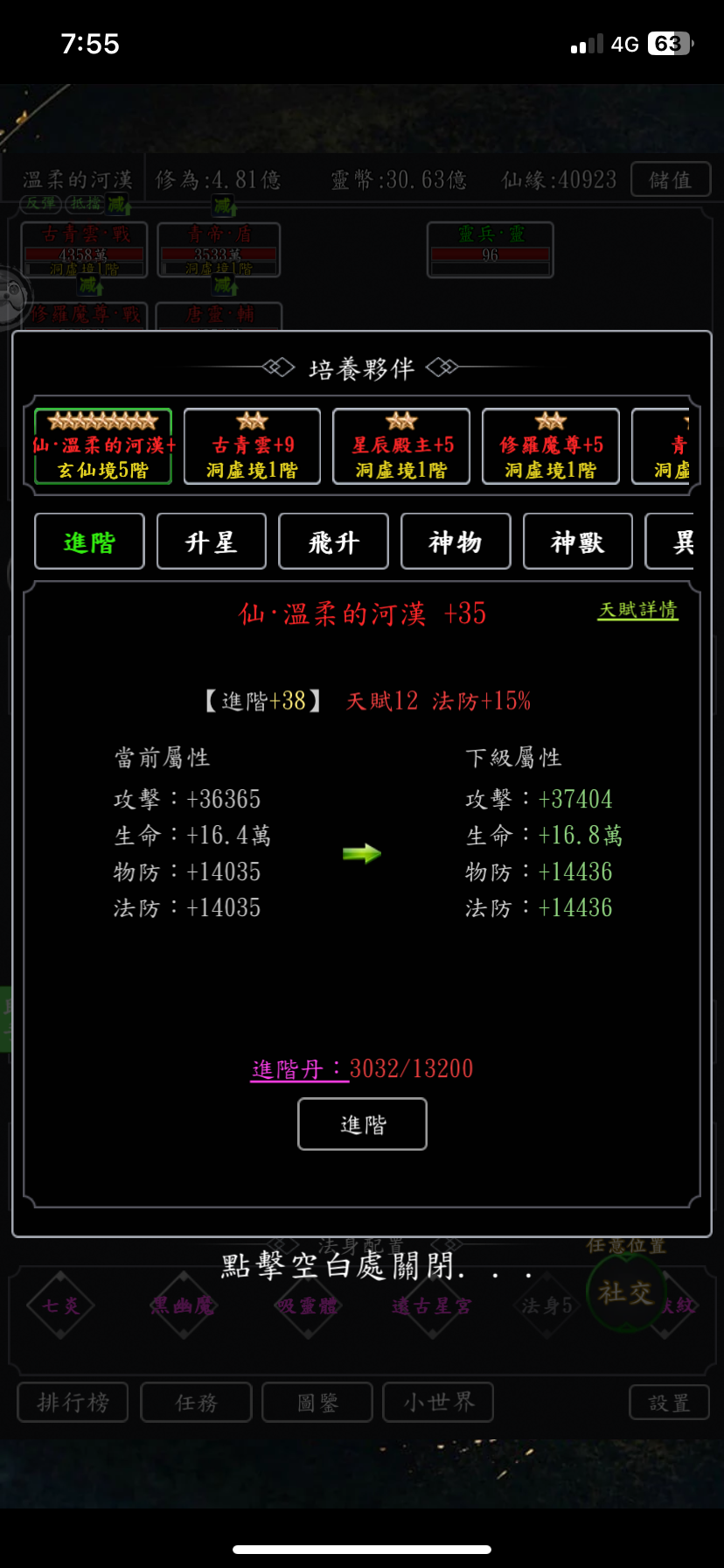Select the 仙·溫柔的河漢 partner card
The width and height of the screenshot is (724, 1568).
pyautogui.click(x=103, y=446)
